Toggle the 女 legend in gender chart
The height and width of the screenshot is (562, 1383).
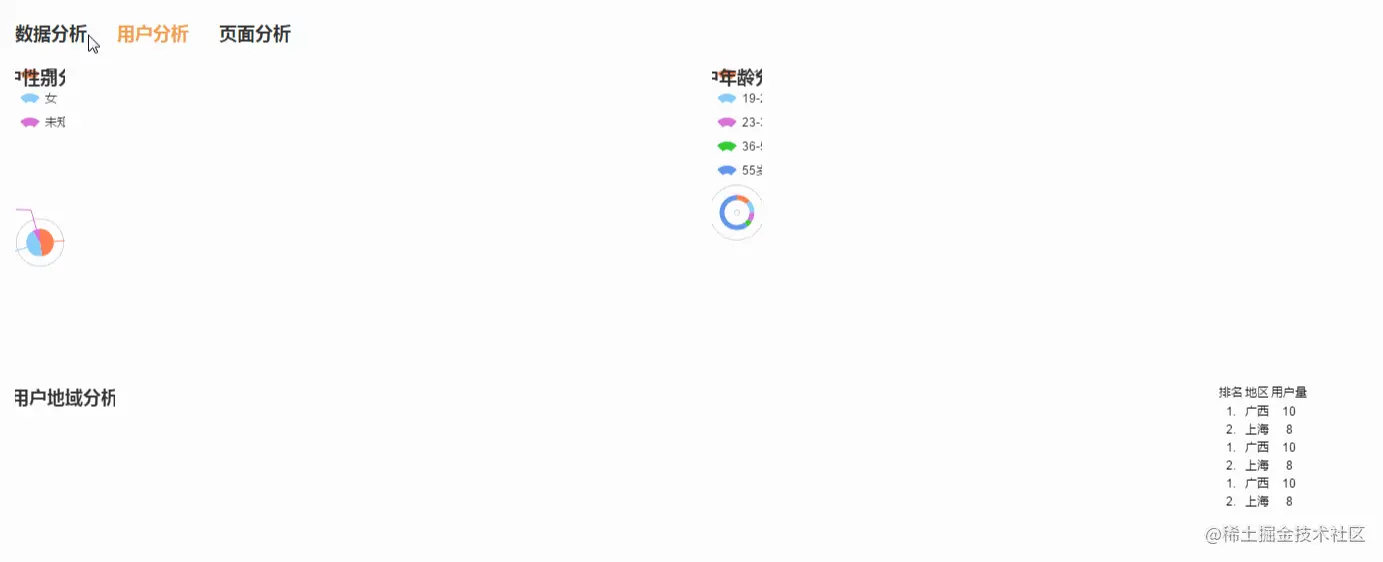point(39,99)
